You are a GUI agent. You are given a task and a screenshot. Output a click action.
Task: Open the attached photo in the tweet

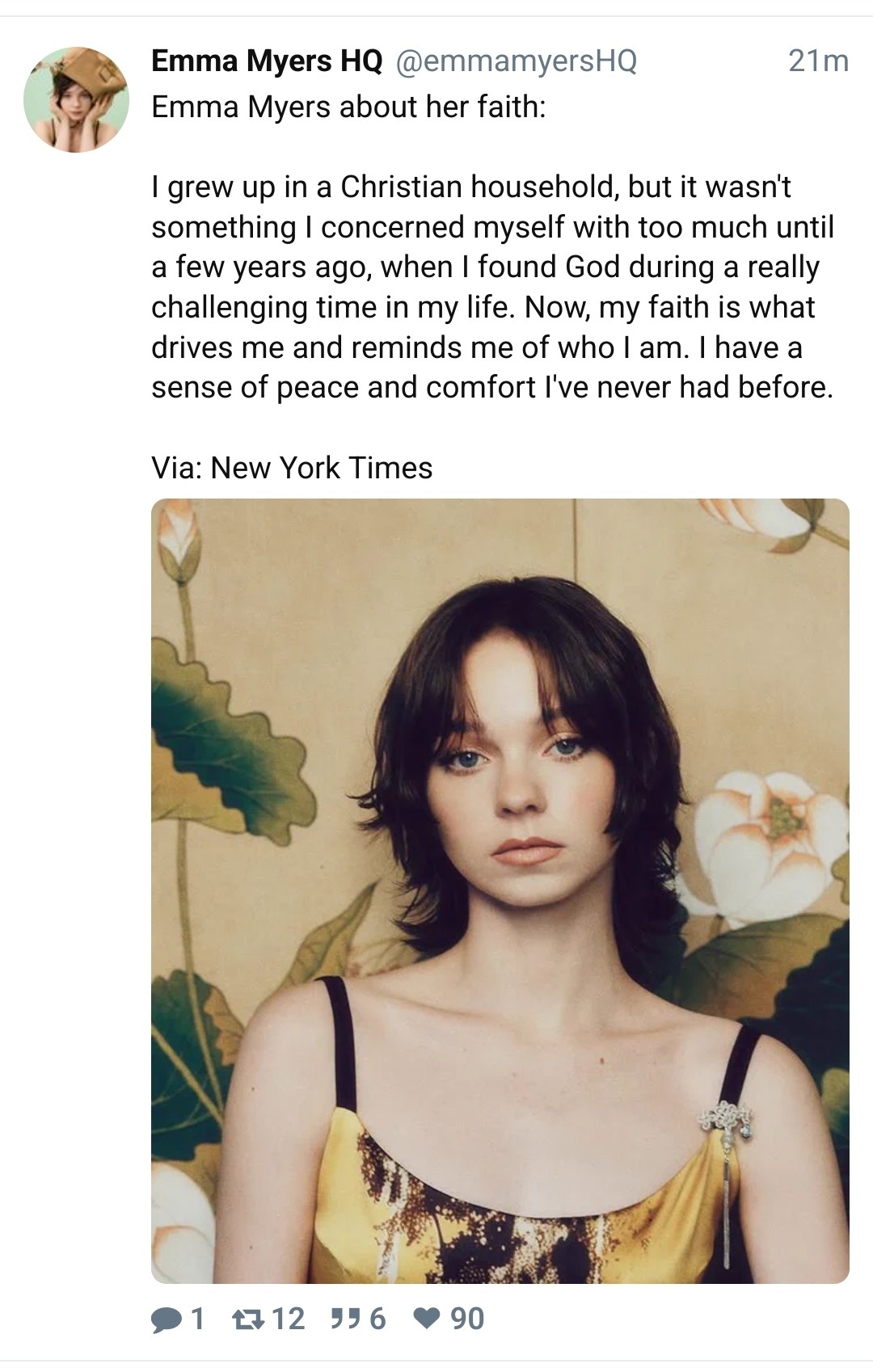click(x=500, y=890)
